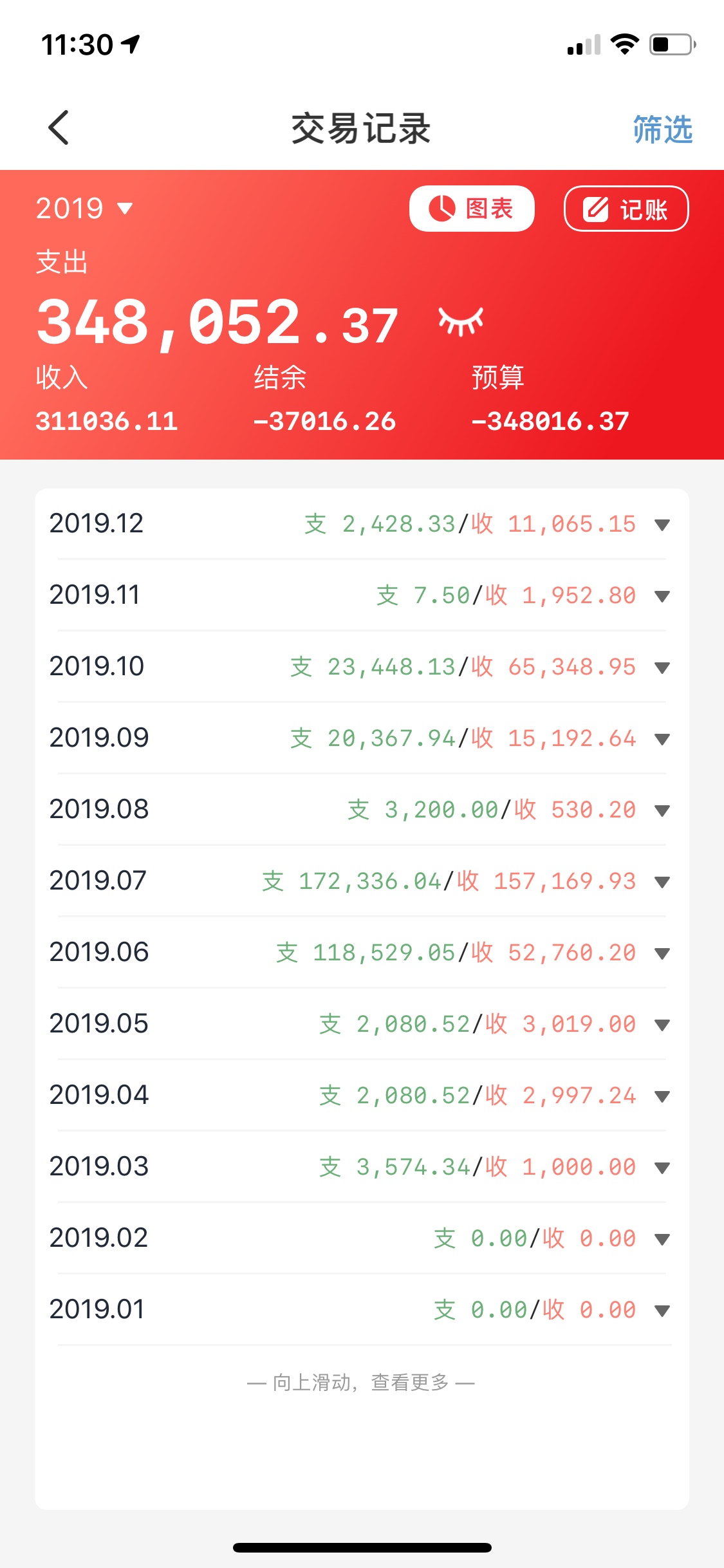
Task: Expand the 2019.08 month row
Action: click(362, 809)
